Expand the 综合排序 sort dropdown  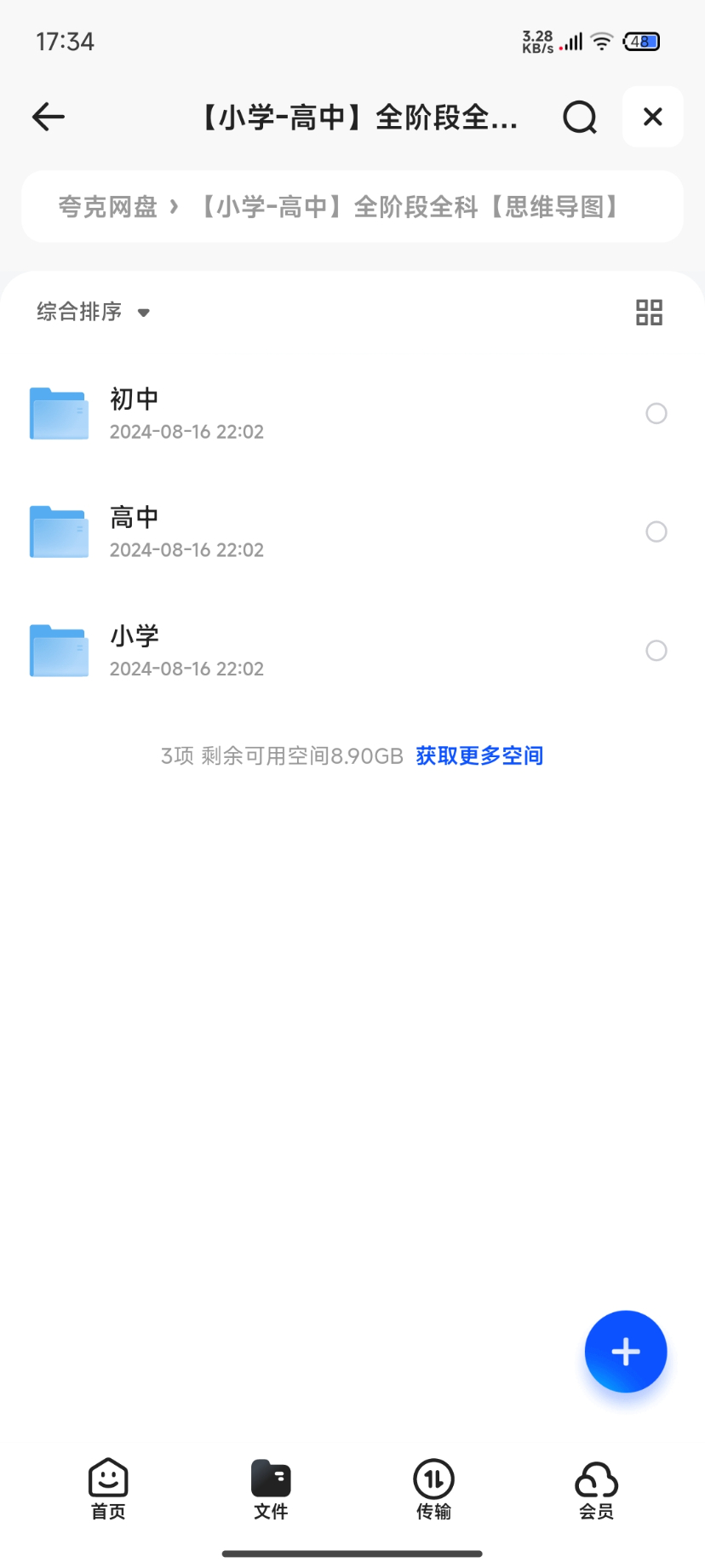(x=94, y=312)
